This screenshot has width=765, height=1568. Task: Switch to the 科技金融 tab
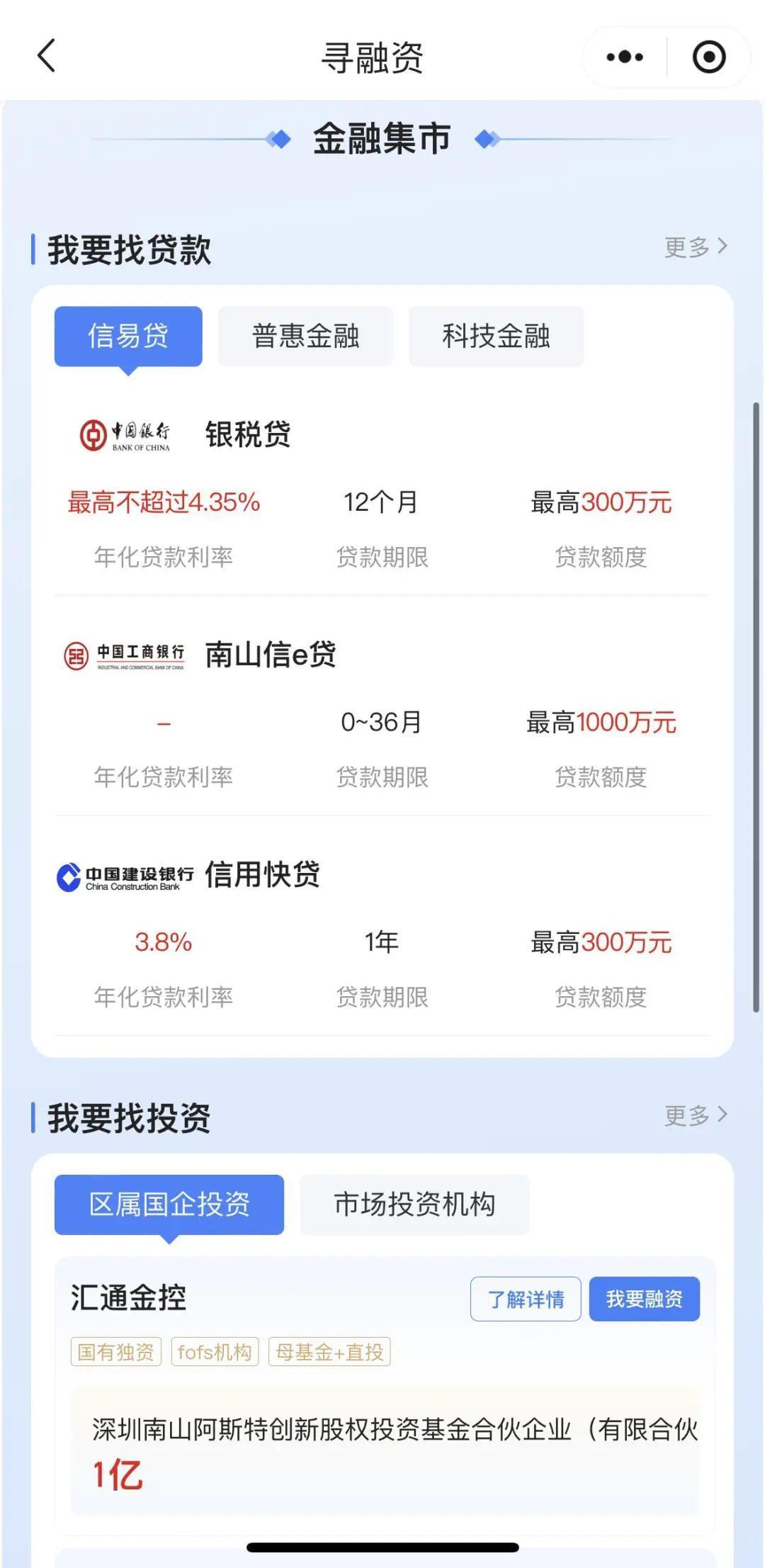tap(496, 336)
